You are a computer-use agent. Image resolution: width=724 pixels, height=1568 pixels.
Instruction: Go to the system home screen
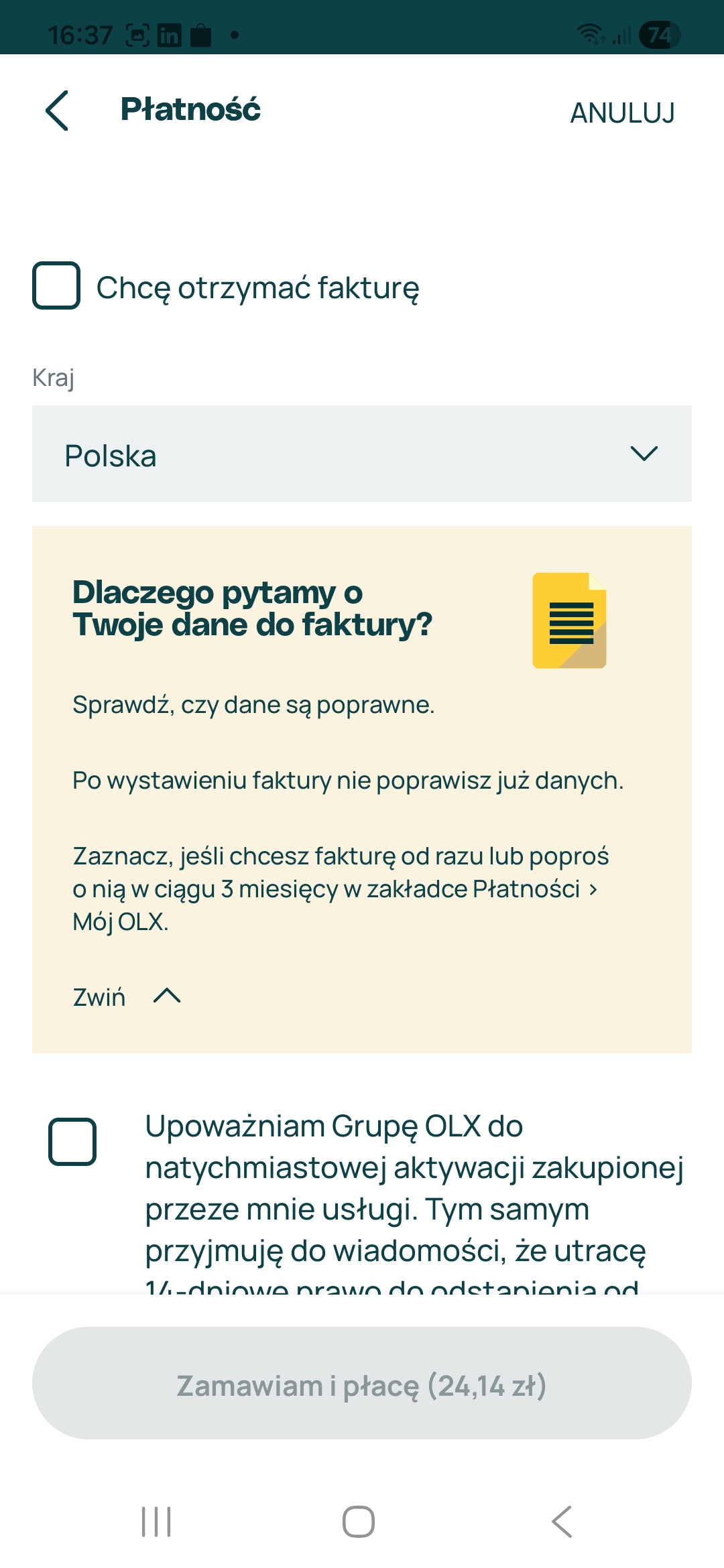[359, 1521]
